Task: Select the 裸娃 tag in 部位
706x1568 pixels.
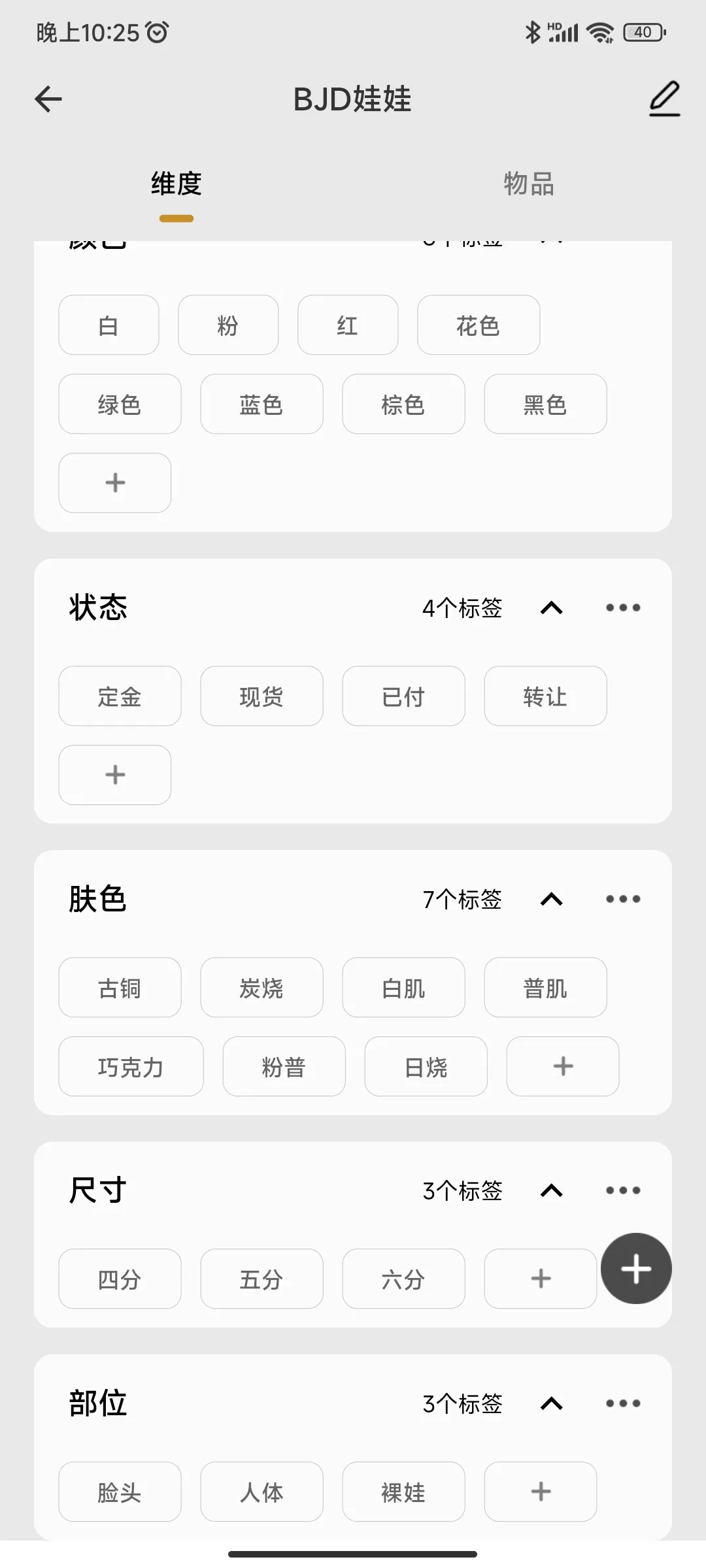Action: (x=403, y=1492)
